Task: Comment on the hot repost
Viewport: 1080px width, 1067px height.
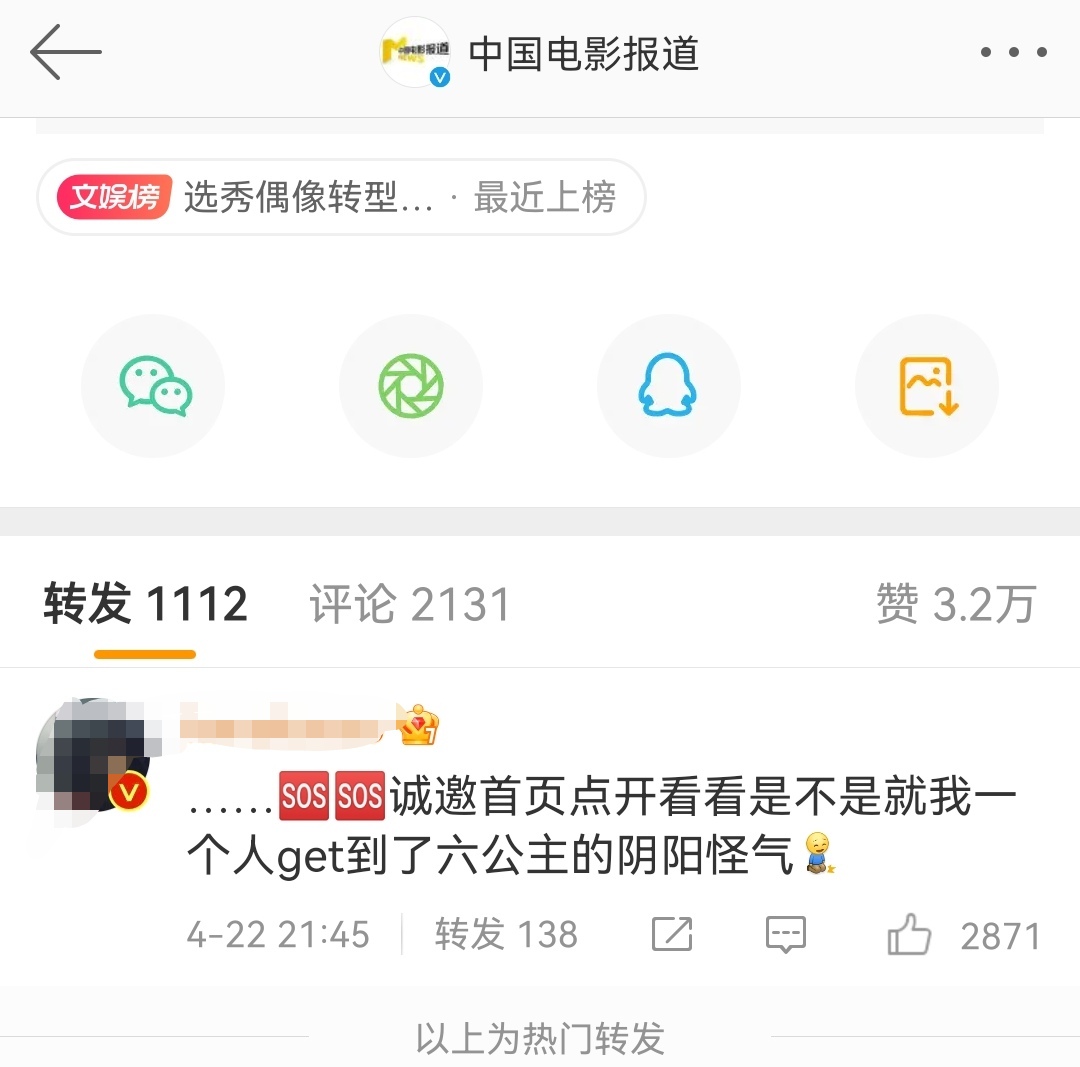Action: pyautogui.click(x=786, y=935)
